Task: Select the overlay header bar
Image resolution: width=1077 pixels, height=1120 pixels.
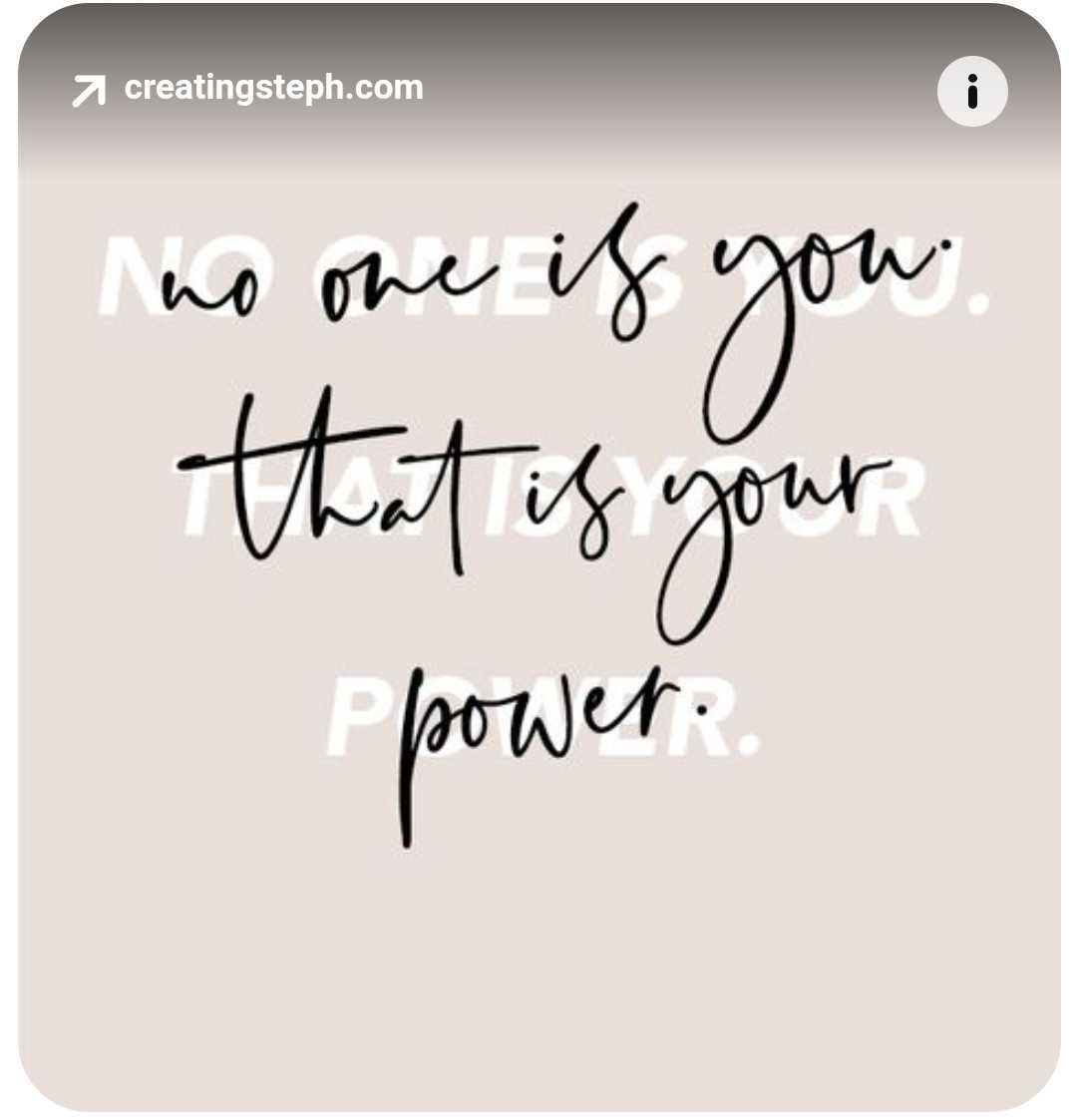Action: (538, 90)
